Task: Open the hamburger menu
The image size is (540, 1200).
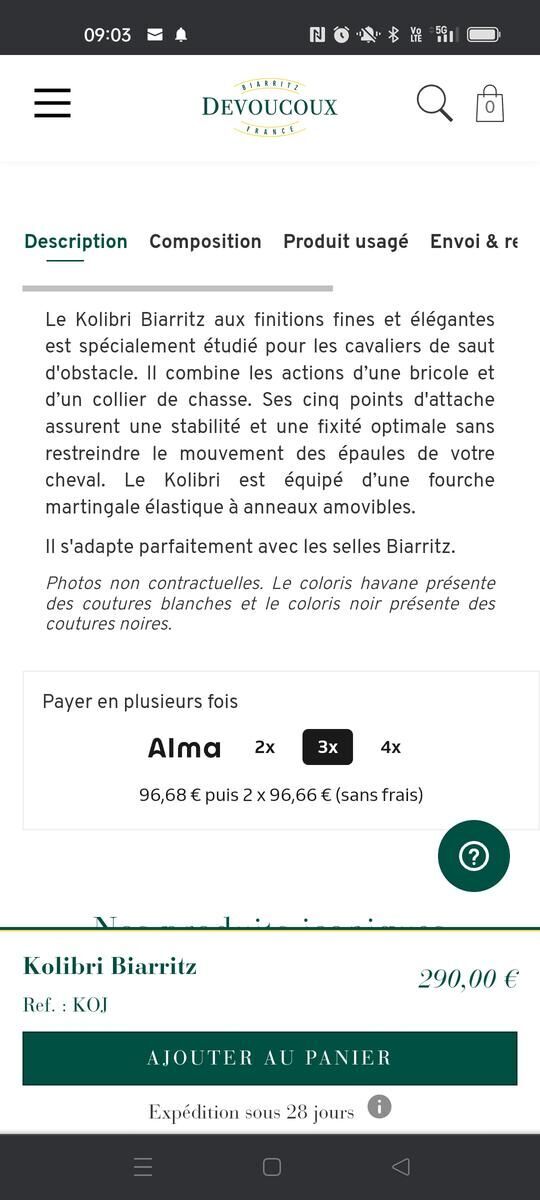Action: point(52,103)
